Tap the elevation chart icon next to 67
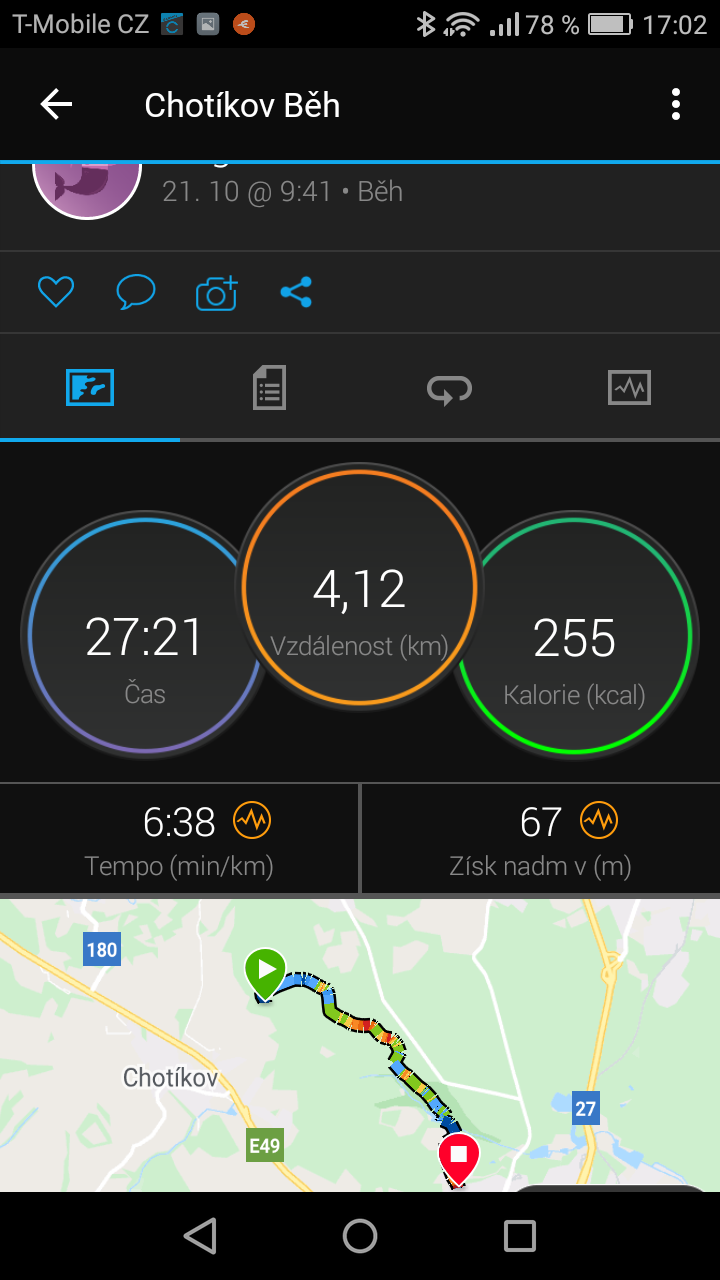This screenshot has height=1280, width=720. [599, 821]
